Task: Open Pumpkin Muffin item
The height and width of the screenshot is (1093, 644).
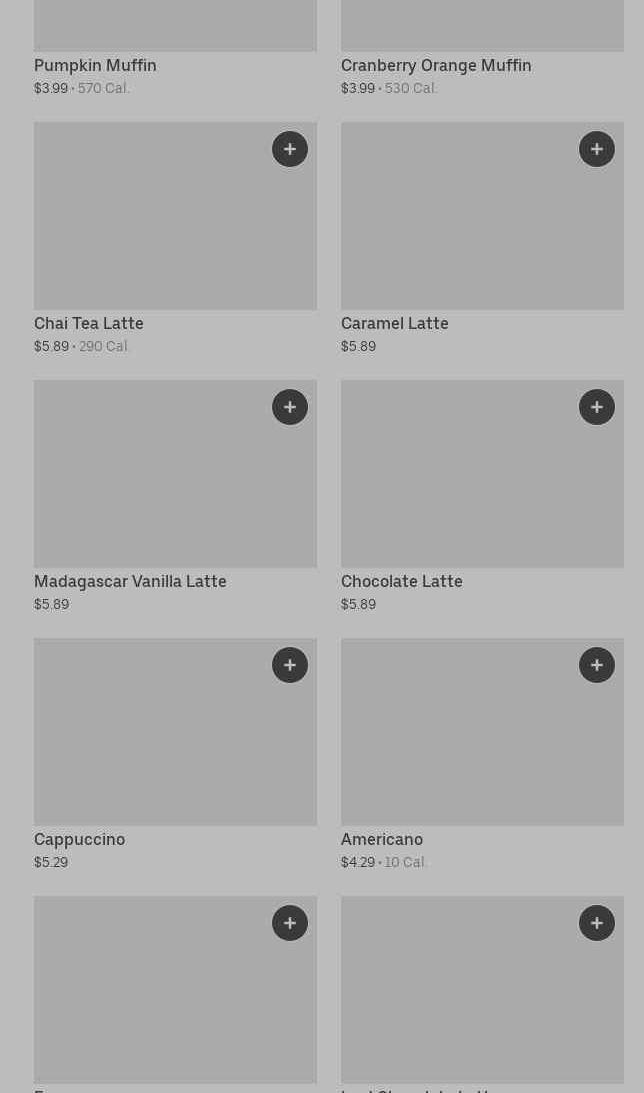Action: coord(95,65)
